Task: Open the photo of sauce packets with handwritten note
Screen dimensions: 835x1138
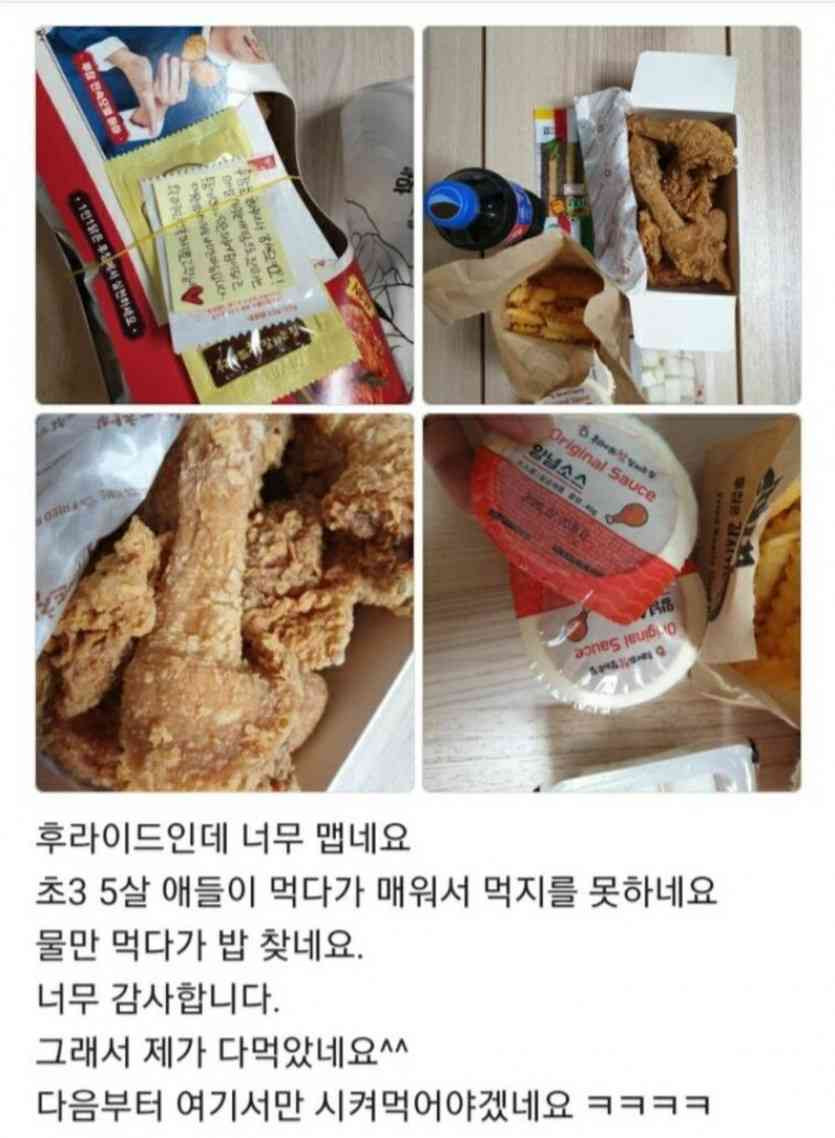Action: tap(224, 214)
